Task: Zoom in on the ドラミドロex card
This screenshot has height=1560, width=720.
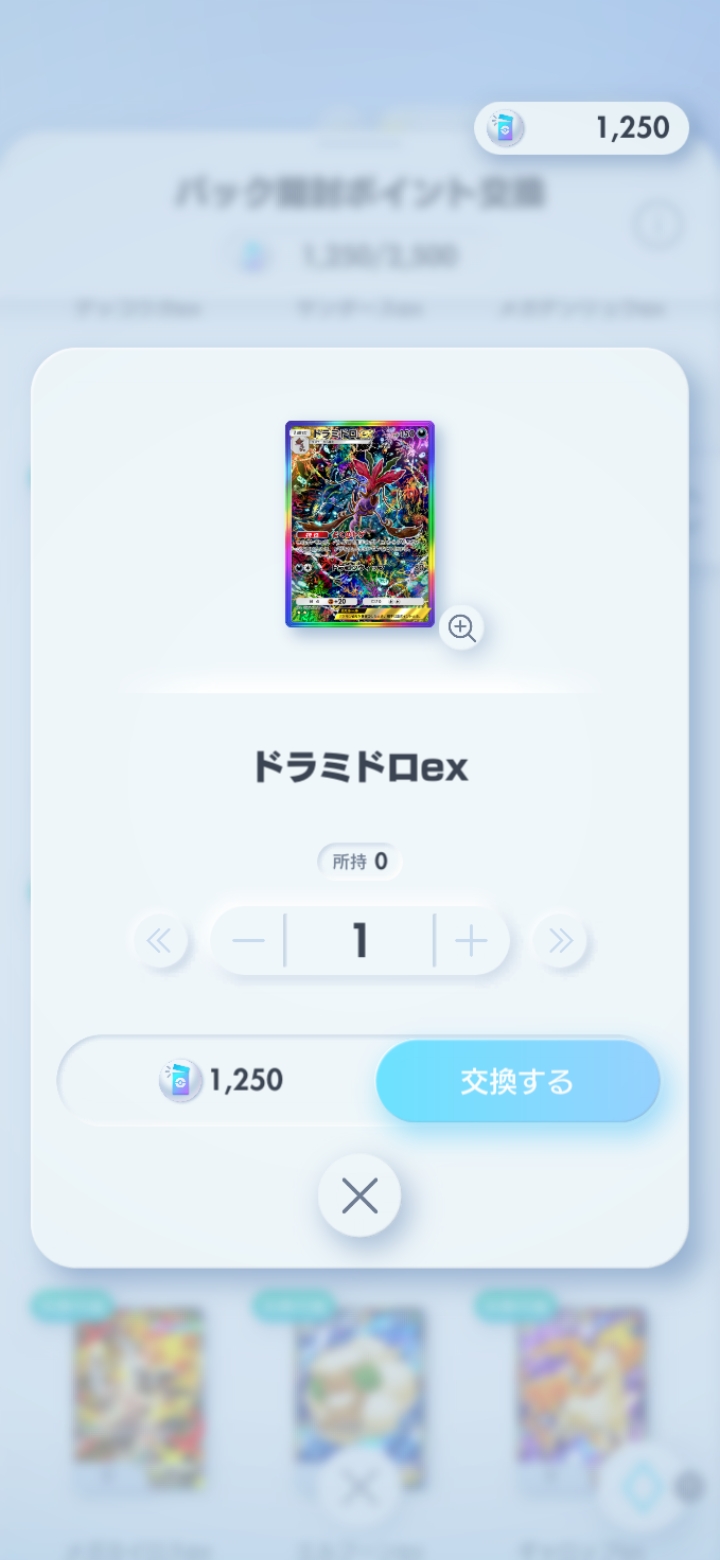Action: (x=461, y=628)
